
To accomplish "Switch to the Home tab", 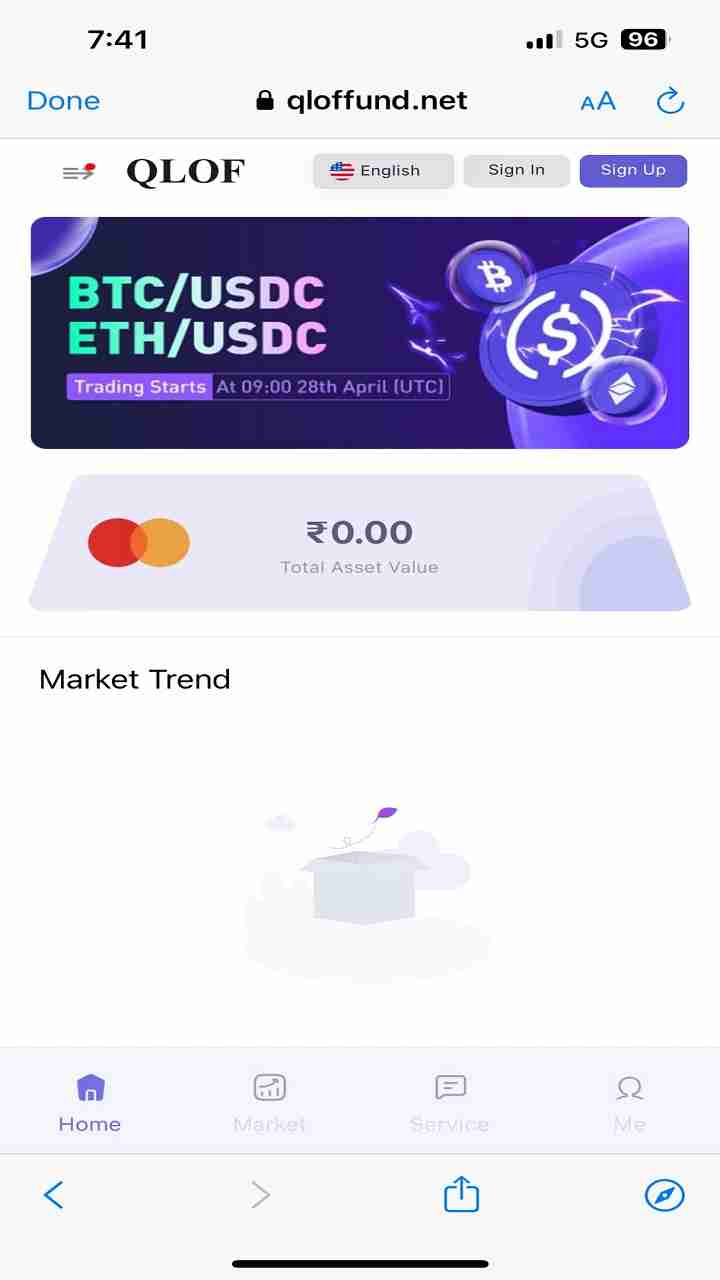I will point(90,1103).
